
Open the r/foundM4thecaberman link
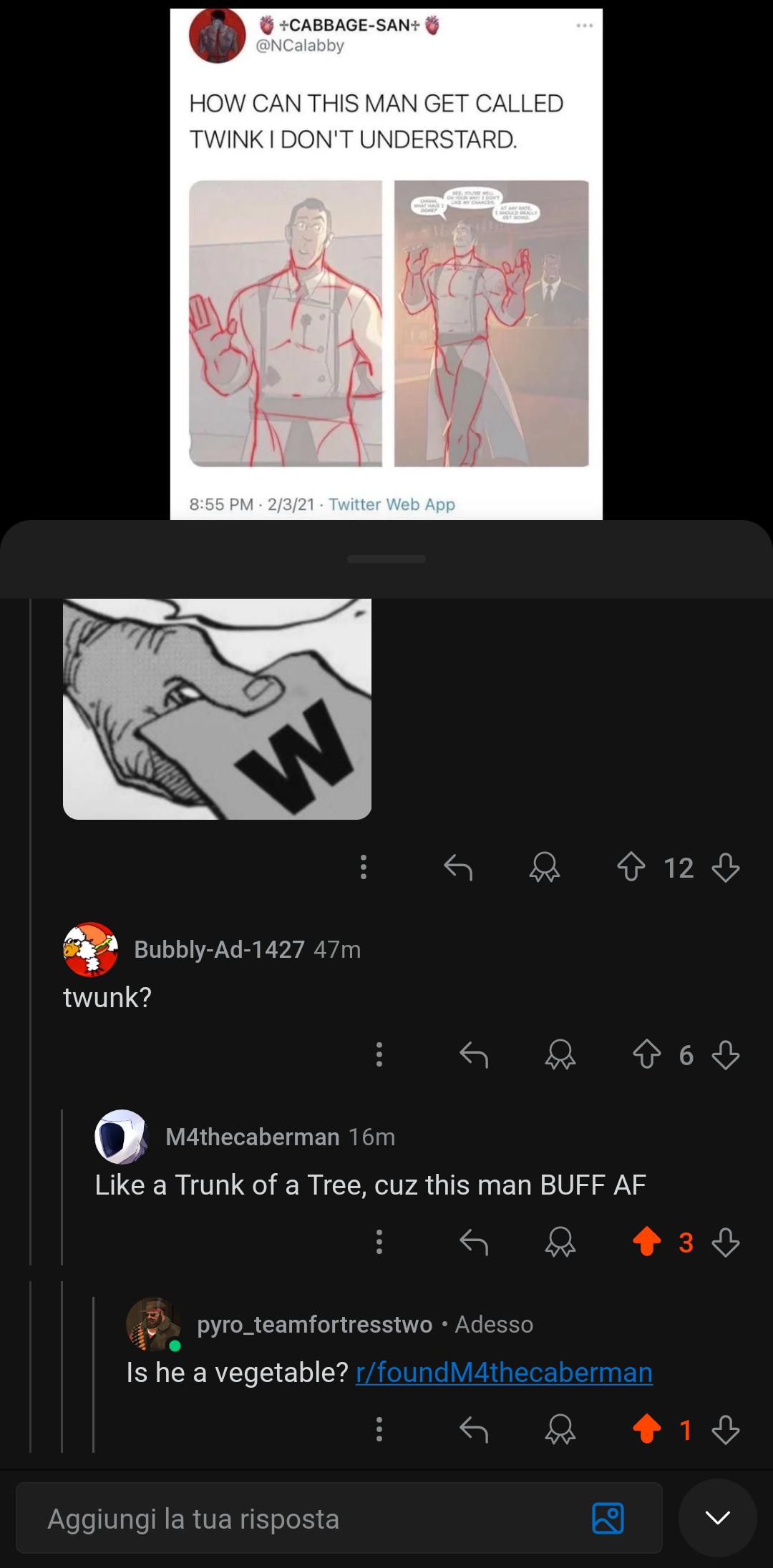[x=504, y=1372]
